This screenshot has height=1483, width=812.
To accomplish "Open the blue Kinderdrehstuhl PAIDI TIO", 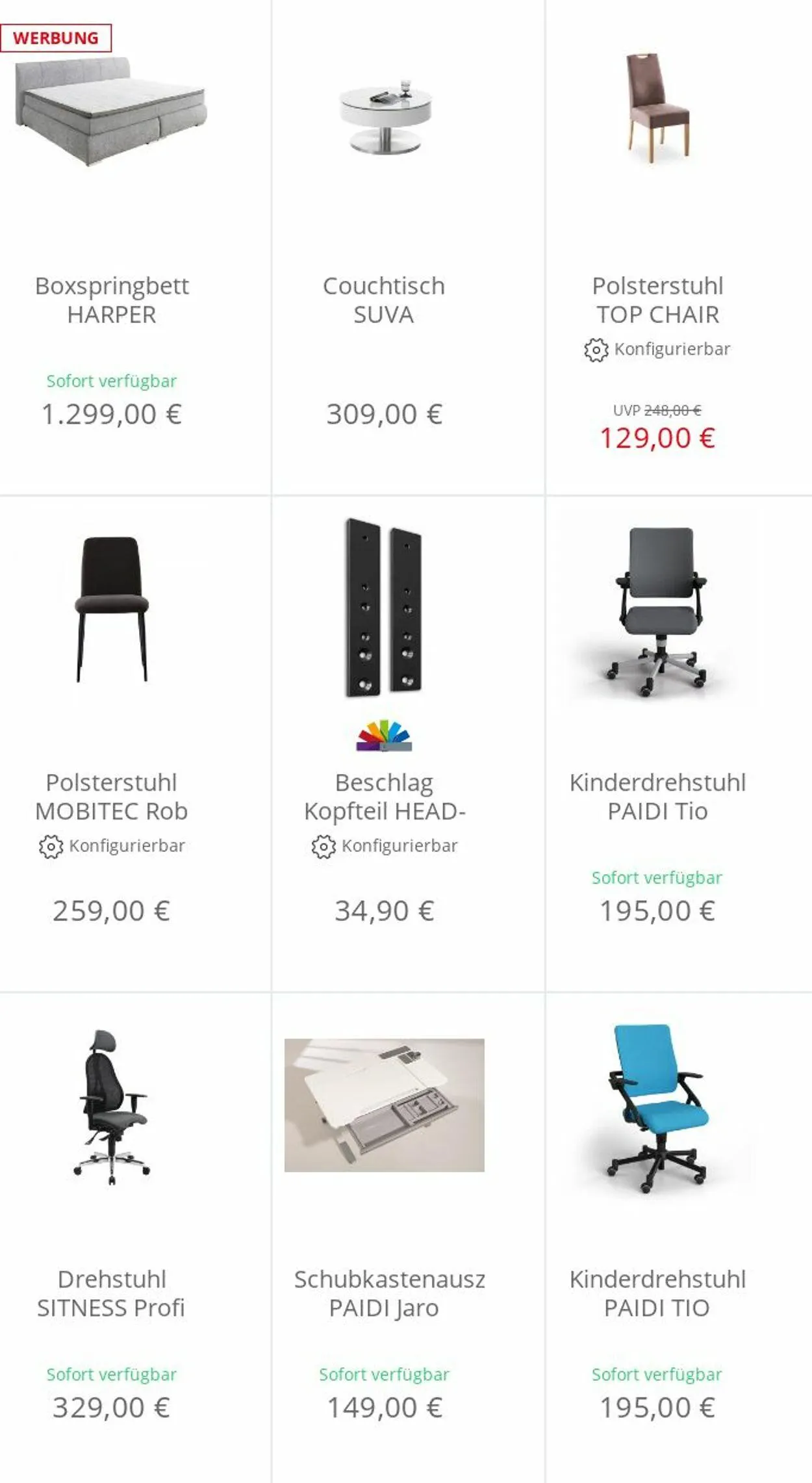I will click(x=679, y=1238).
